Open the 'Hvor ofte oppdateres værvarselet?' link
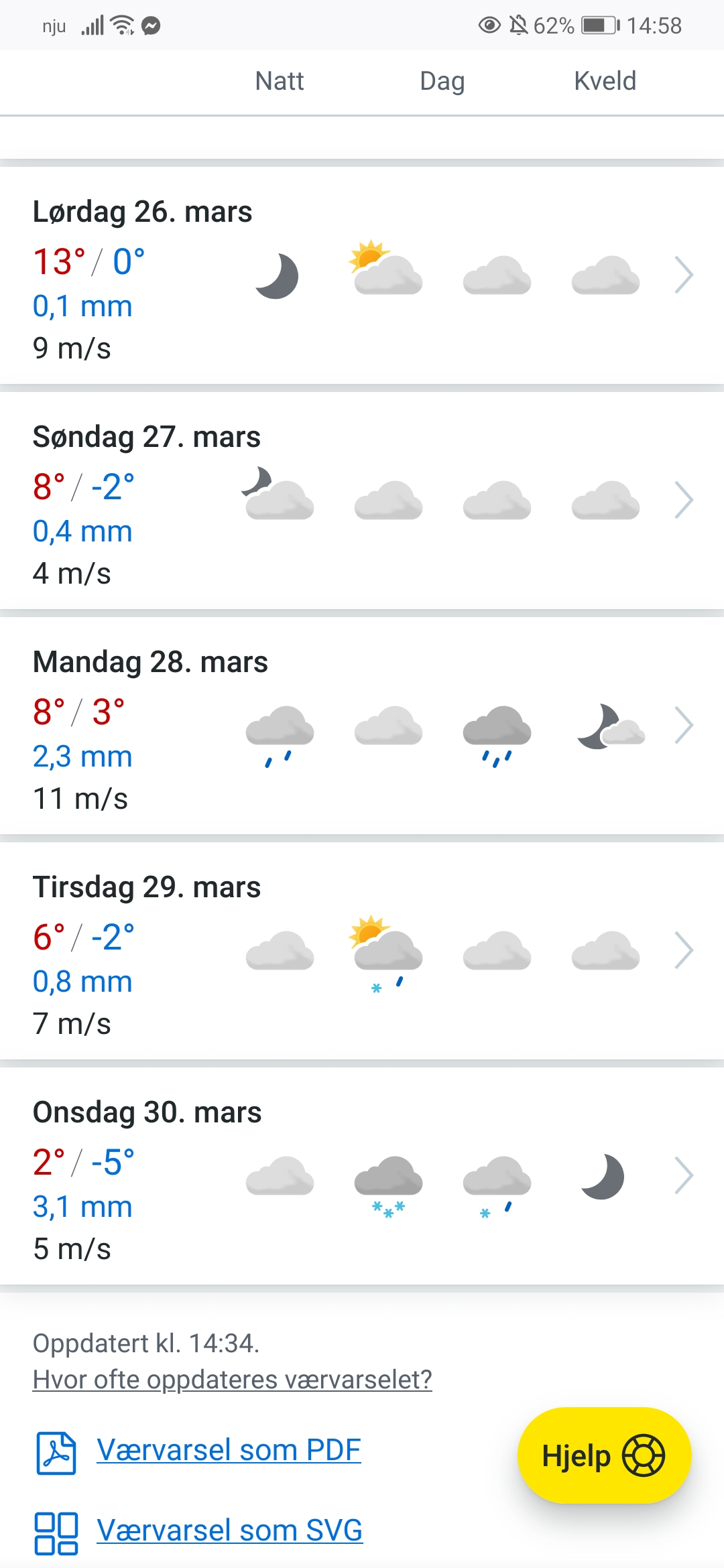Viewport: 724px width, 1568px height. [232, 1380]
